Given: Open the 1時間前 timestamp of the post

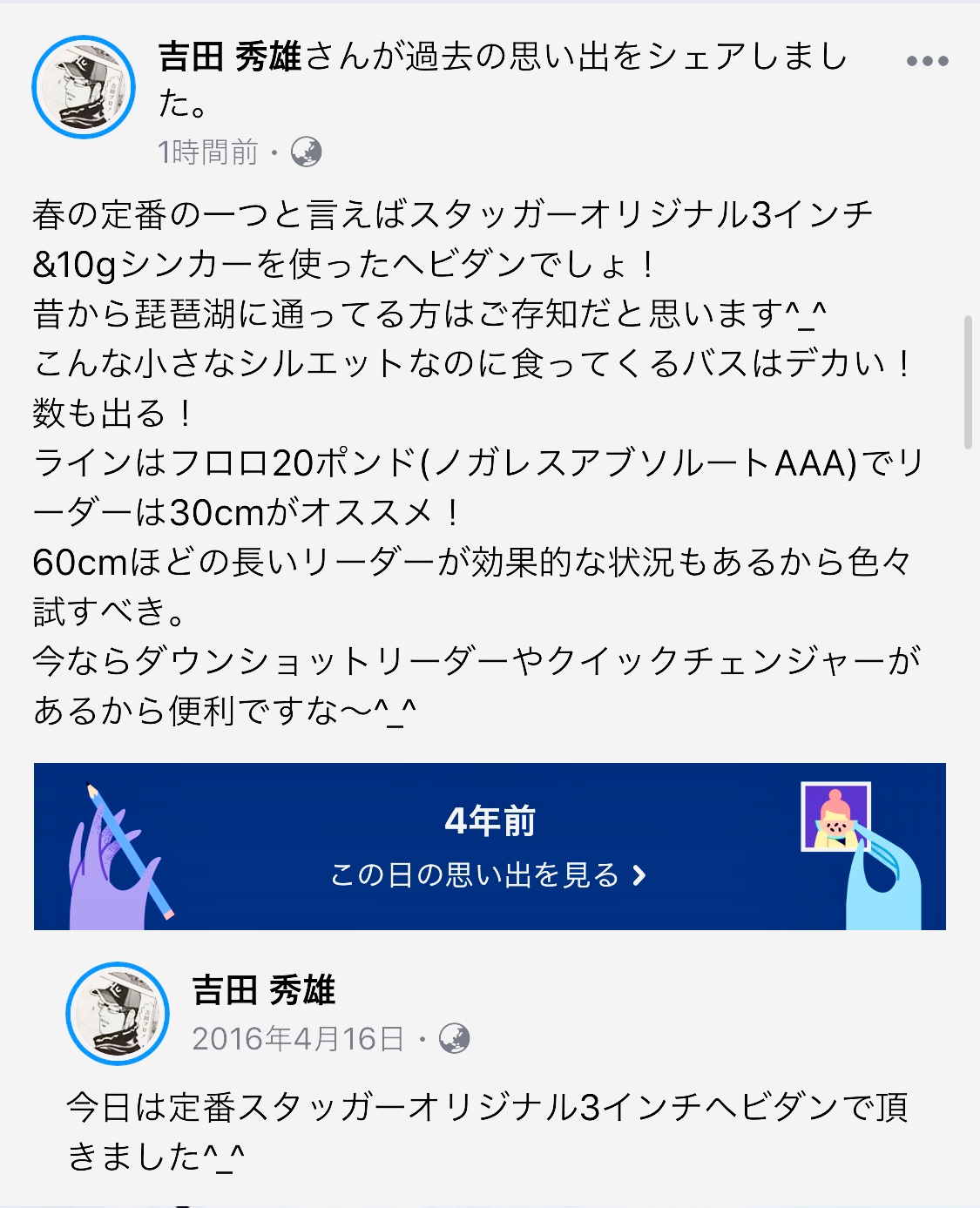Looking at the screenshot, I should (208, 152).
